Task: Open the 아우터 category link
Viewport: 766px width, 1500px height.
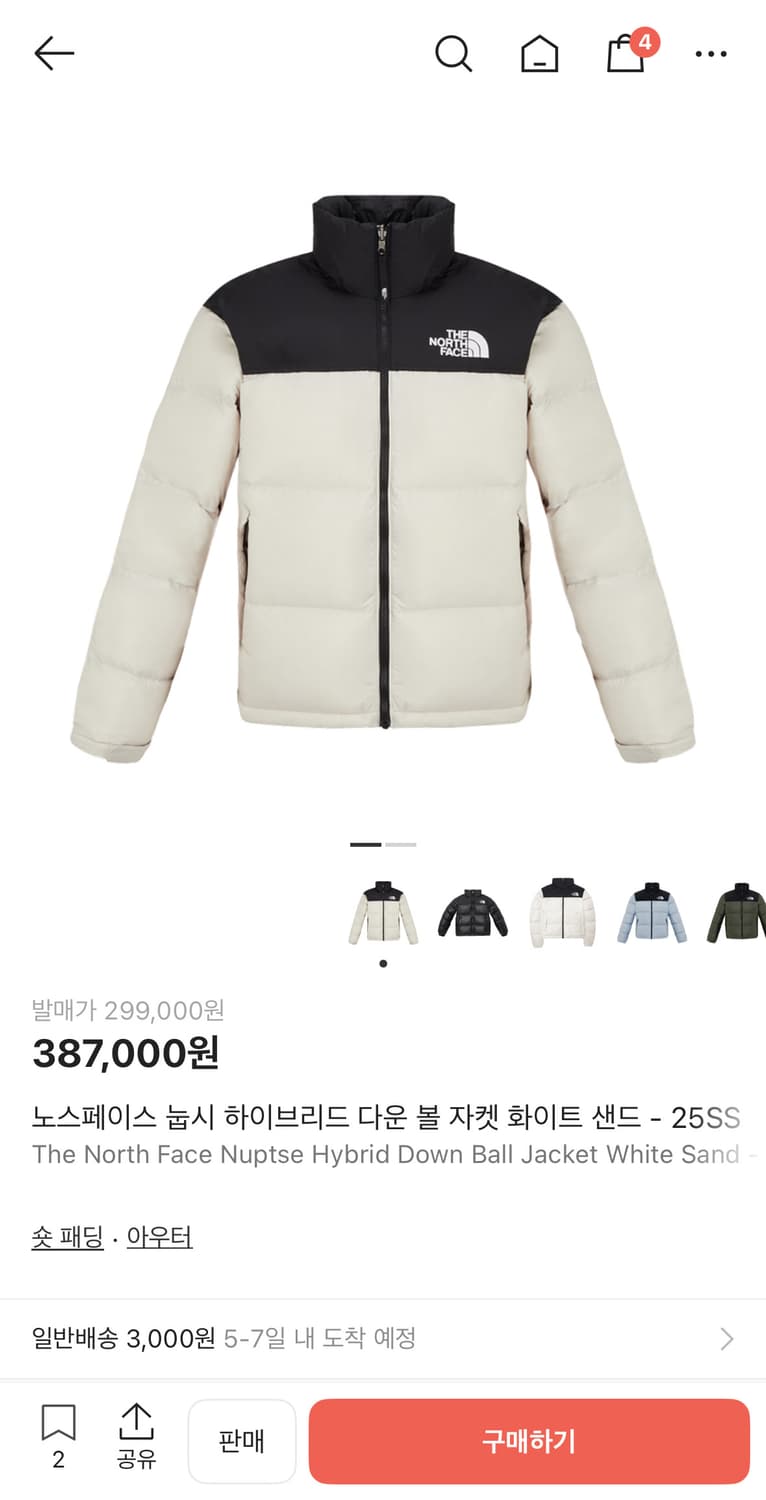Action: point(160,1237)
